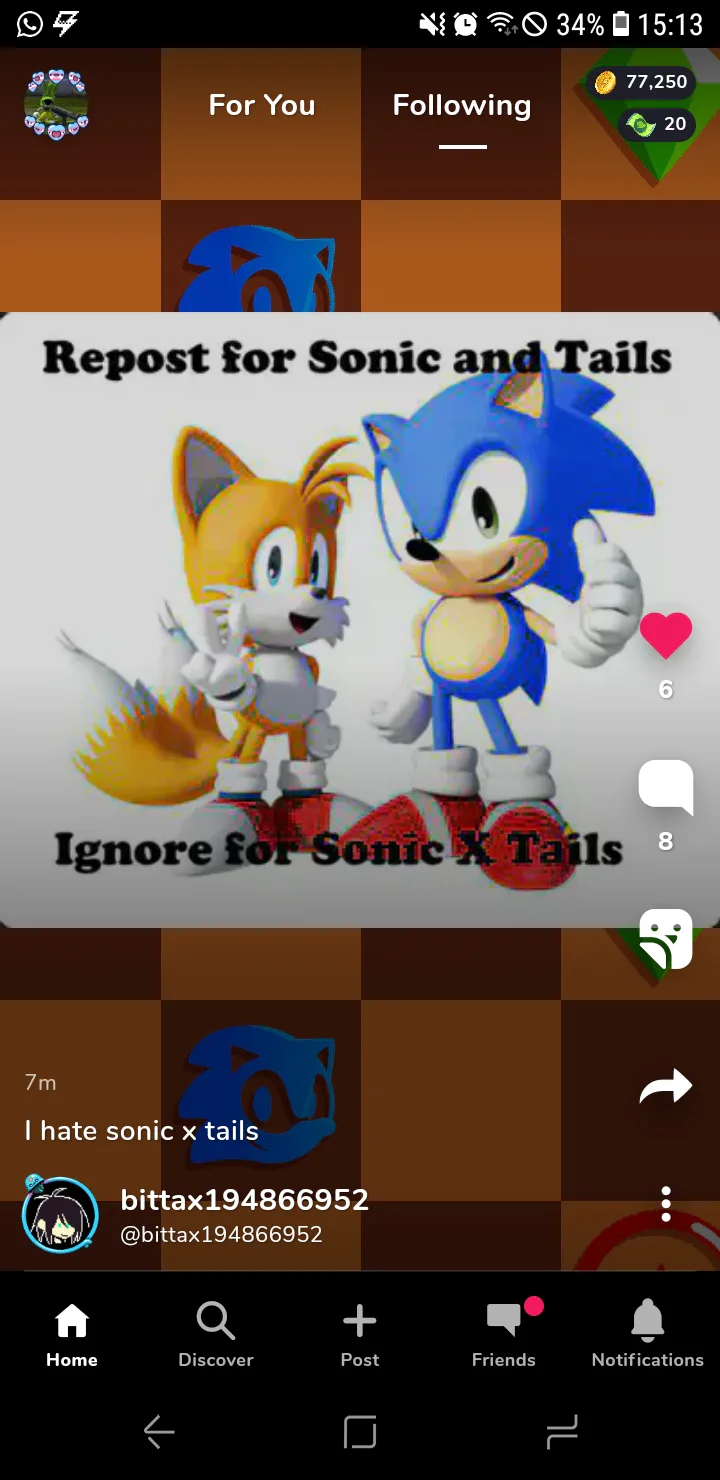Open the Friends tab

point(504,1336)
